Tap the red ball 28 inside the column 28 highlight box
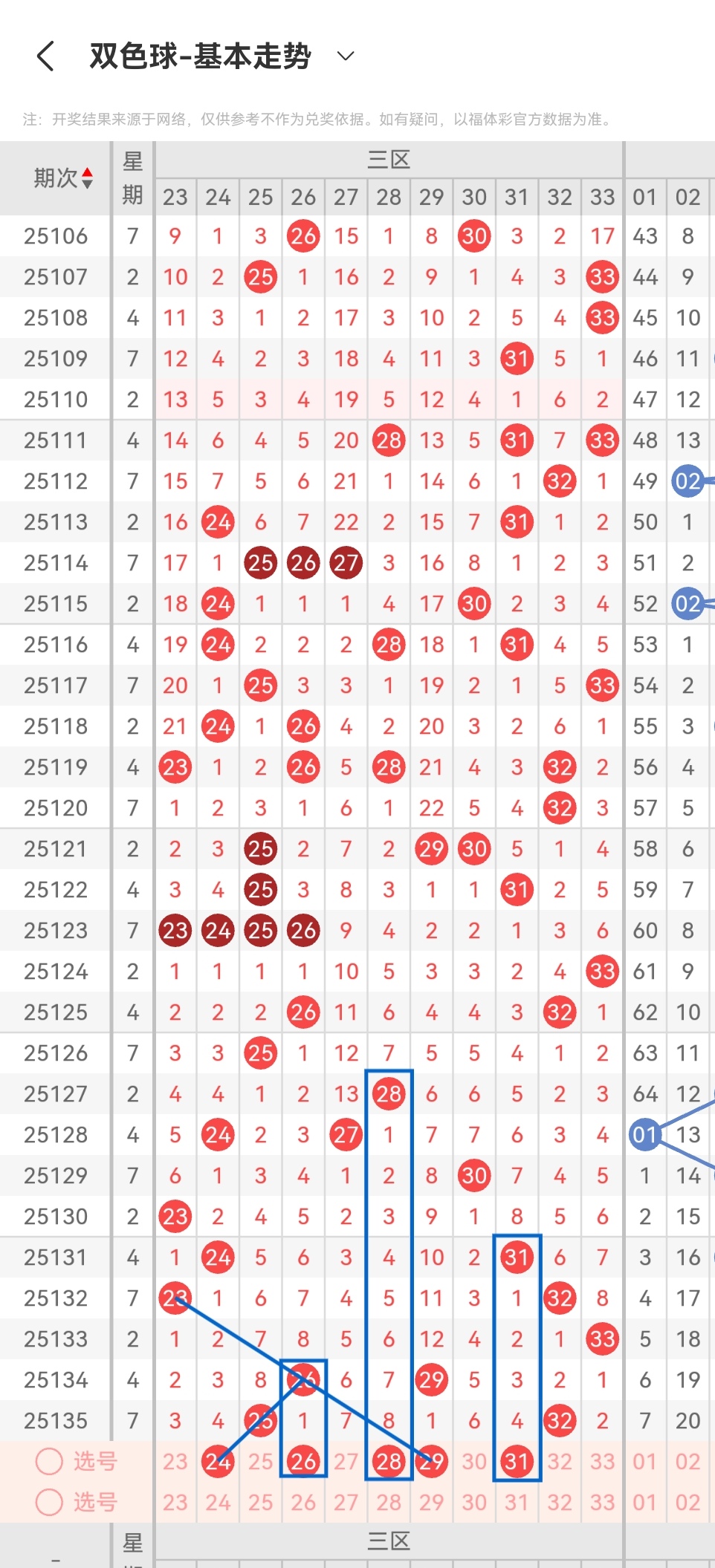715x1568 pixels. point(389,1093)
